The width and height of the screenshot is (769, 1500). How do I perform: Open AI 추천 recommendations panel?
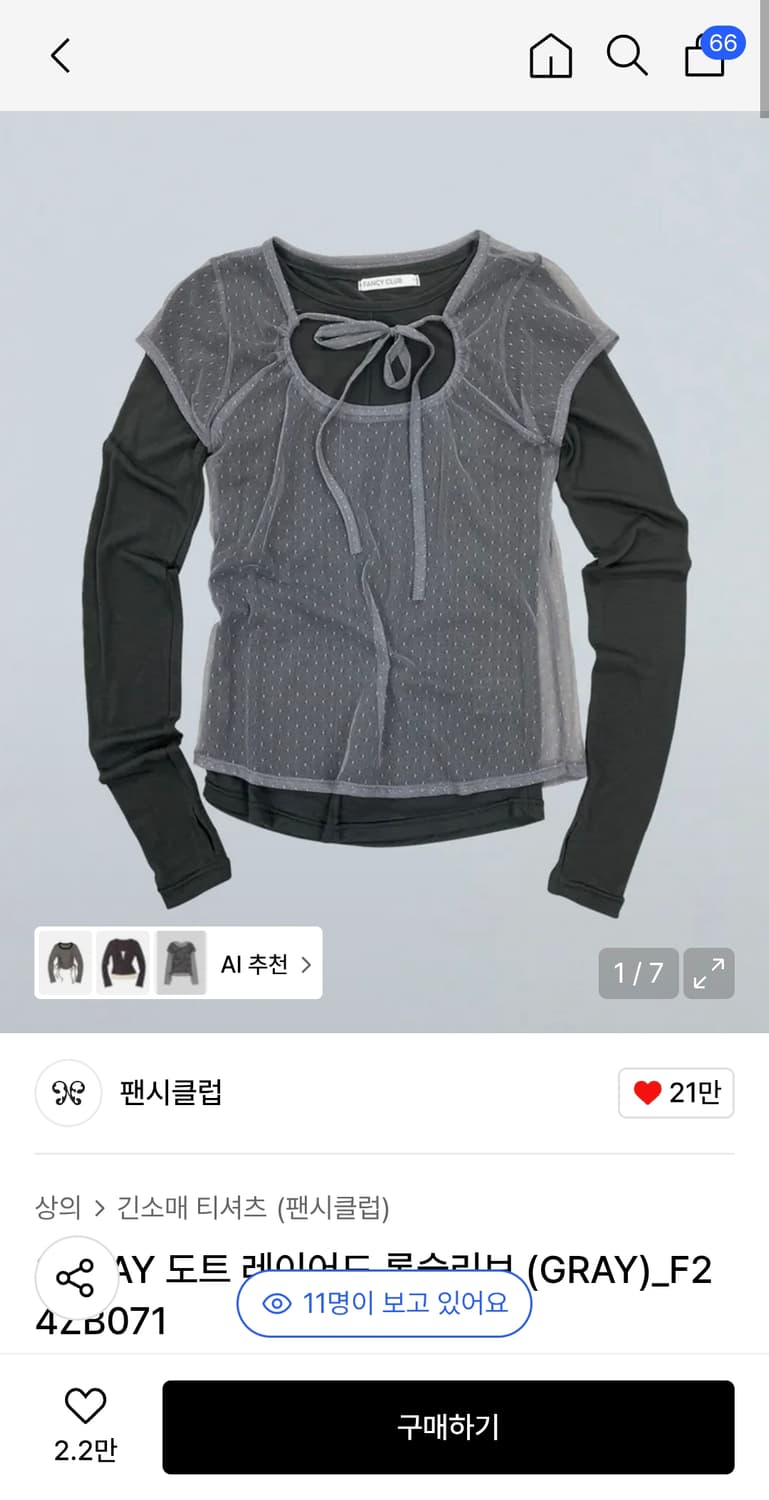tap(251, 963)
